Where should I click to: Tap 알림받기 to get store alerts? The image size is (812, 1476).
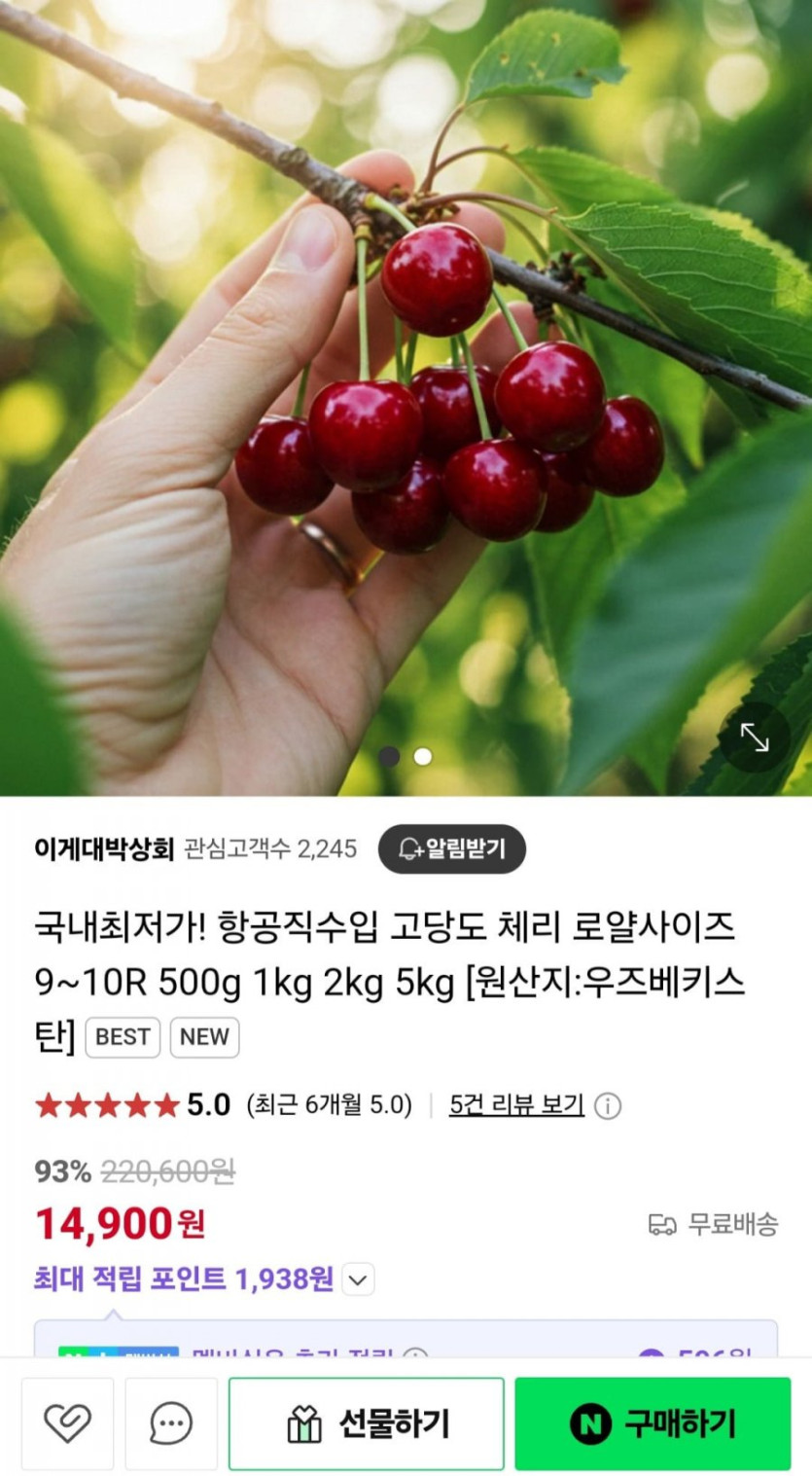pyautogui.click(x=452, y=849)
